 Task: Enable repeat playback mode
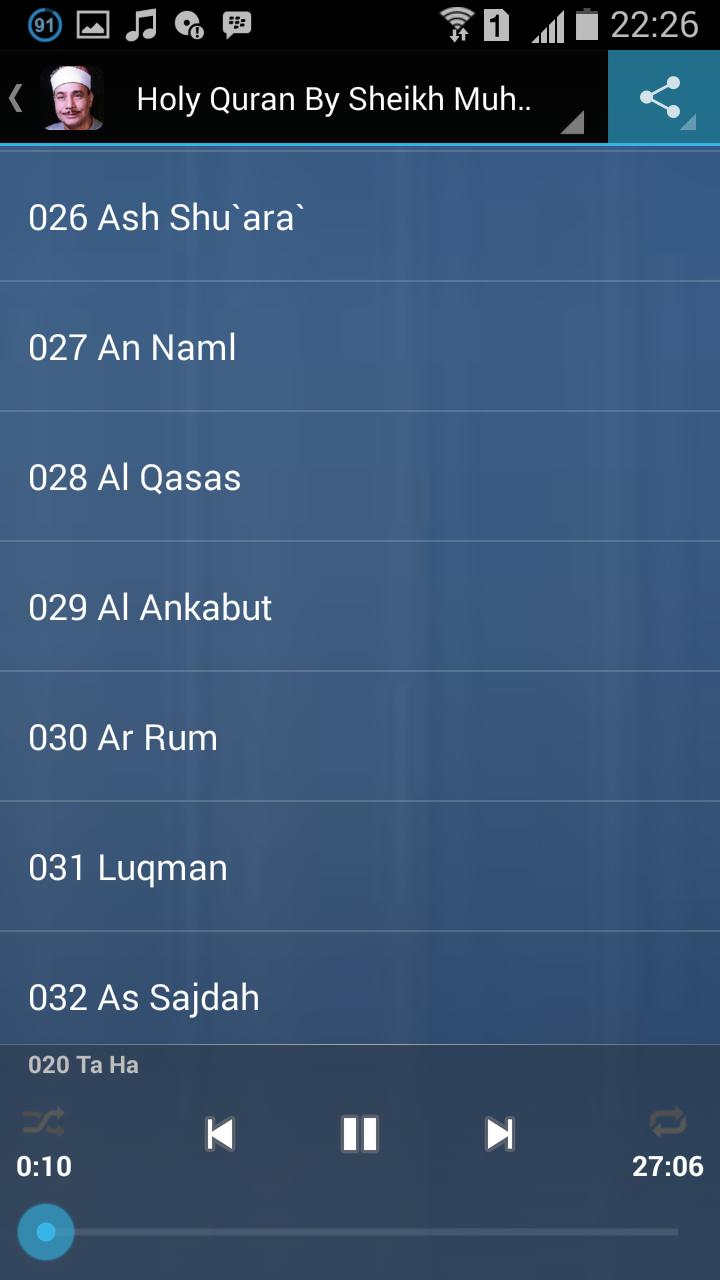[669, 1122]
